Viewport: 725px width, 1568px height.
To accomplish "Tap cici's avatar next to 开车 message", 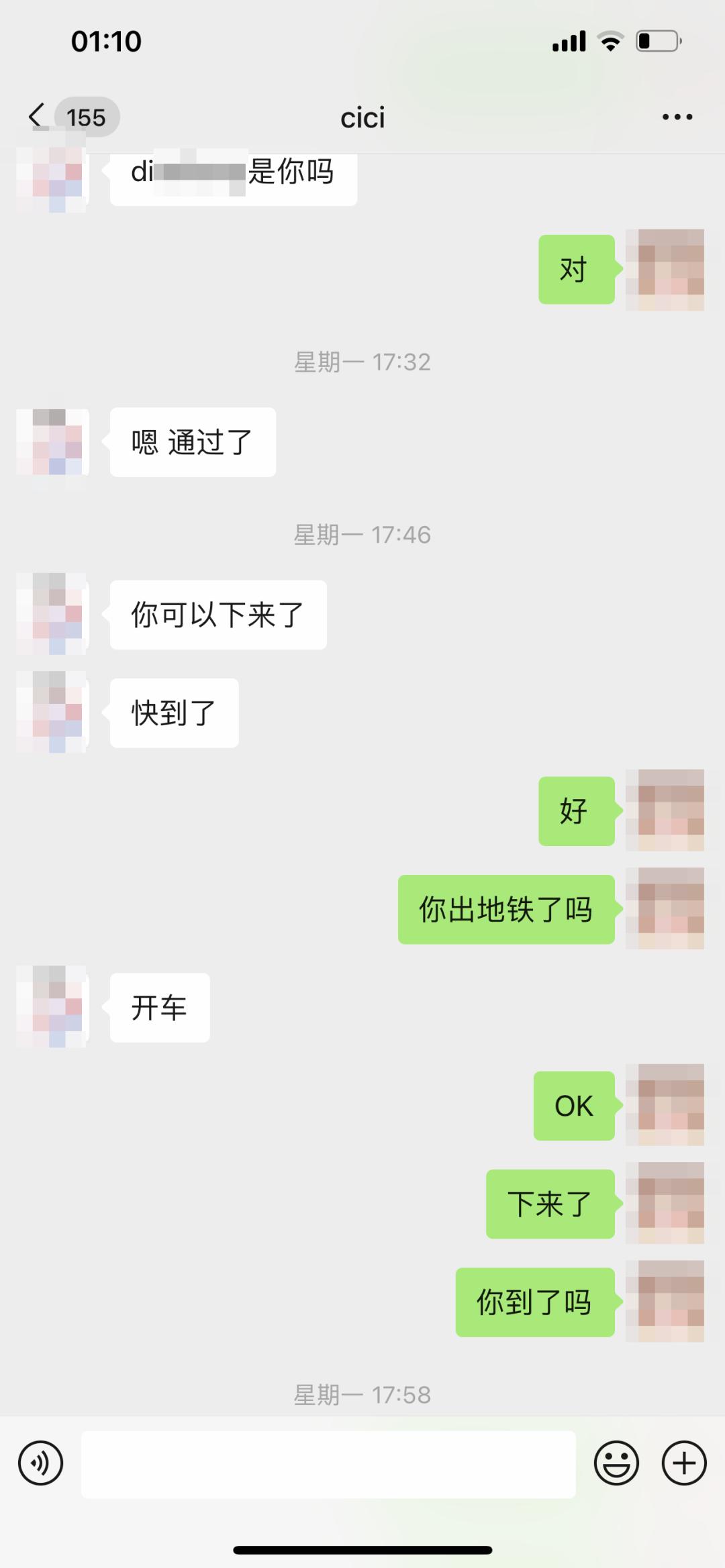I will (x=52, y=1007).
